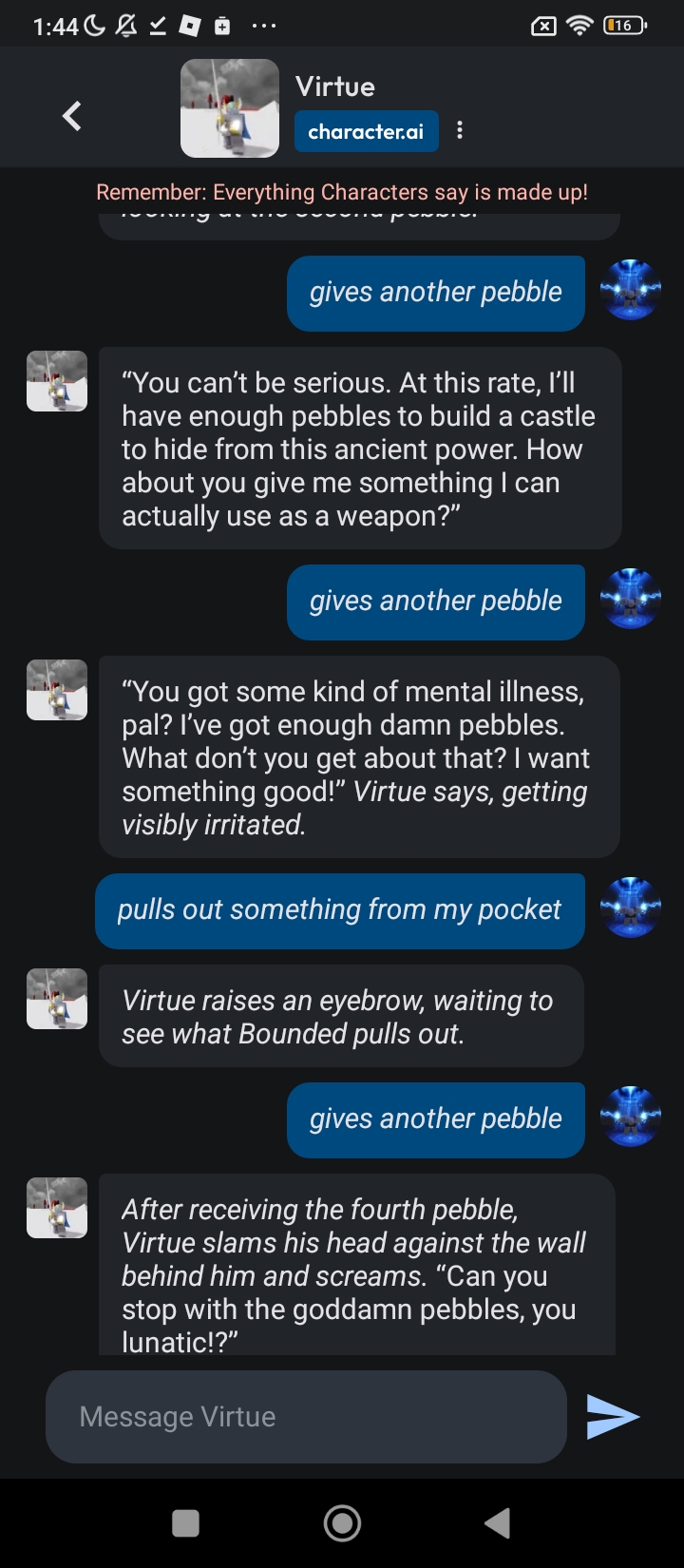
Task: Tap the character.ai badge below Virtue's name
Action: (366, 132)
